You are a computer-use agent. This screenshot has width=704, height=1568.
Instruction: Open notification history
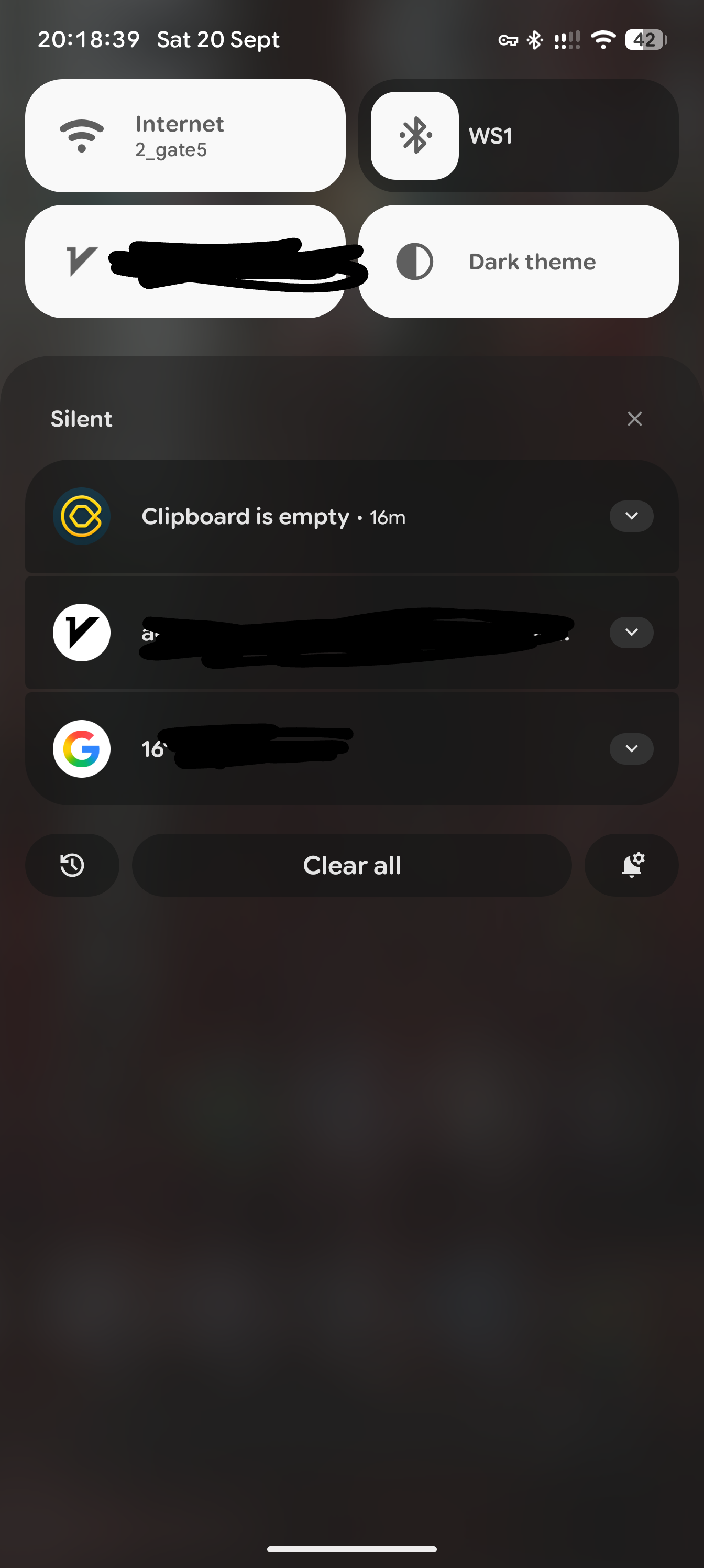[x=72, y=865]
